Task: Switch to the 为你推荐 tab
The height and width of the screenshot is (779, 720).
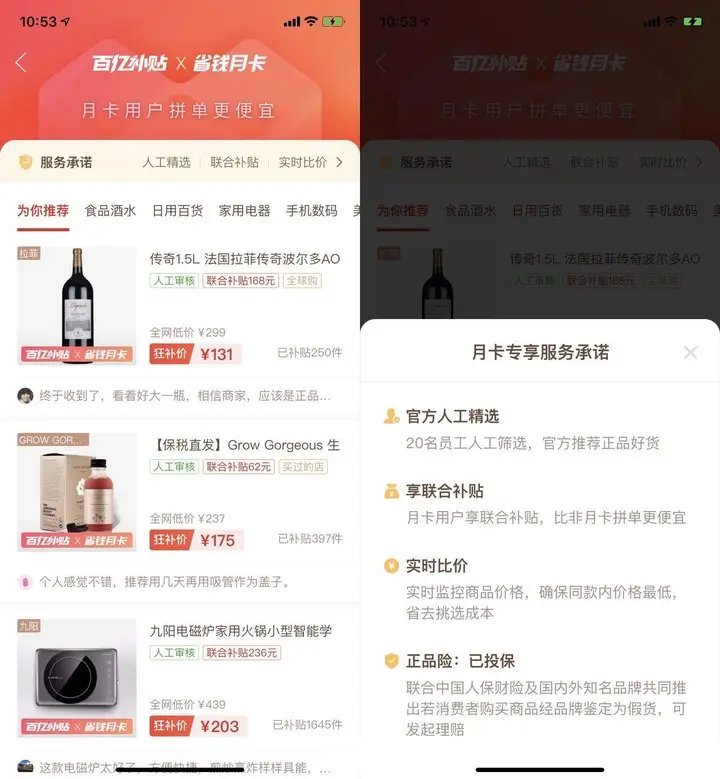Action: 43,211
